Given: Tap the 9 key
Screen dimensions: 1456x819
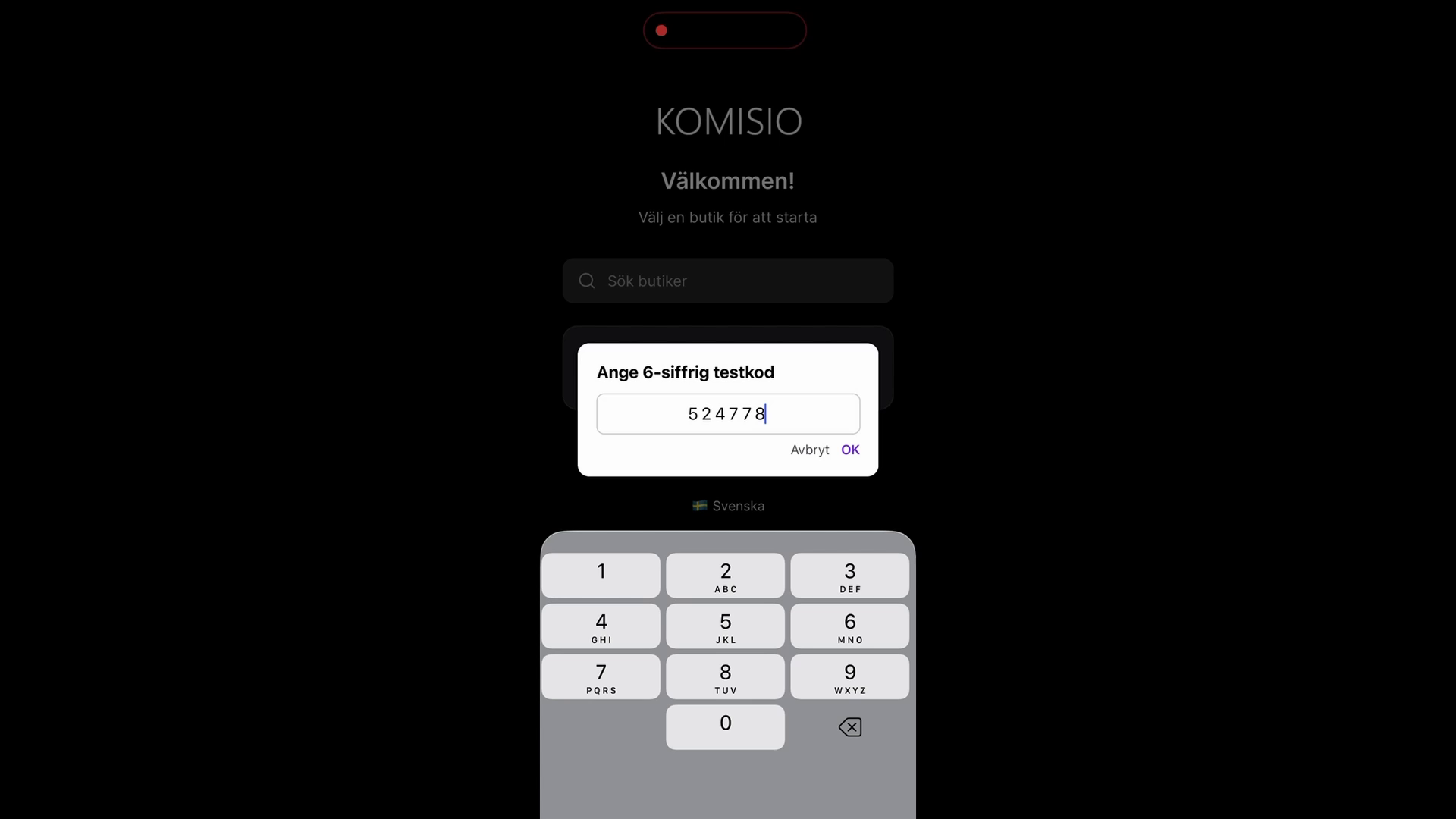Looking at the screenshot, I should (x=849, y=677).
